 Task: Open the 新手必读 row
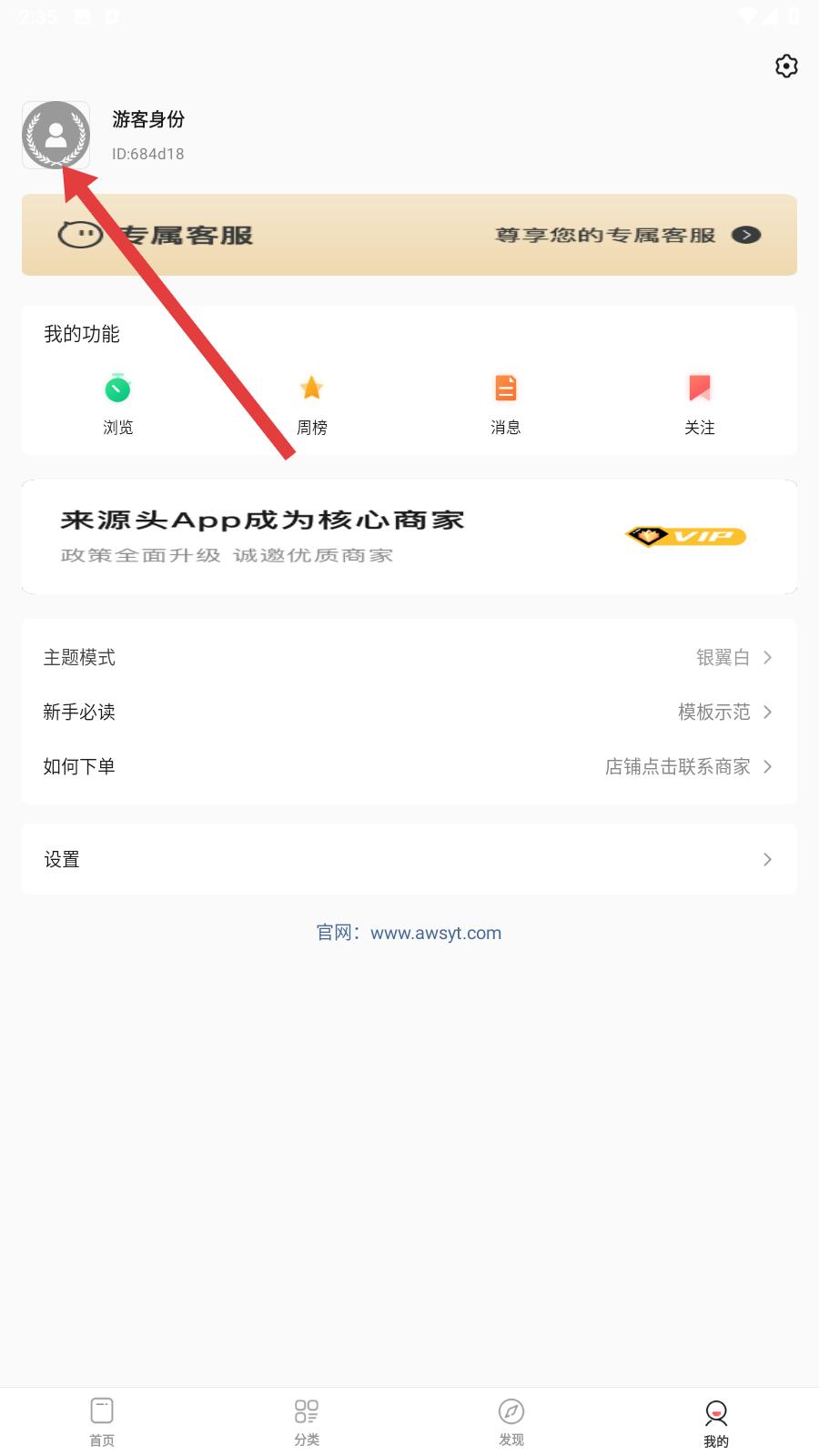point(409,712)
